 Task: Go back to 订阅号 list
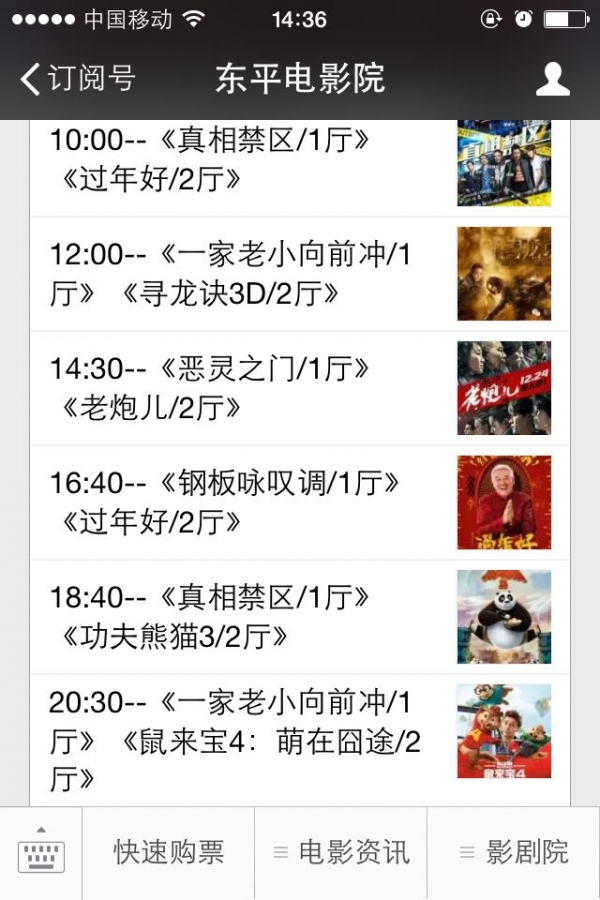tap(78, 79)
